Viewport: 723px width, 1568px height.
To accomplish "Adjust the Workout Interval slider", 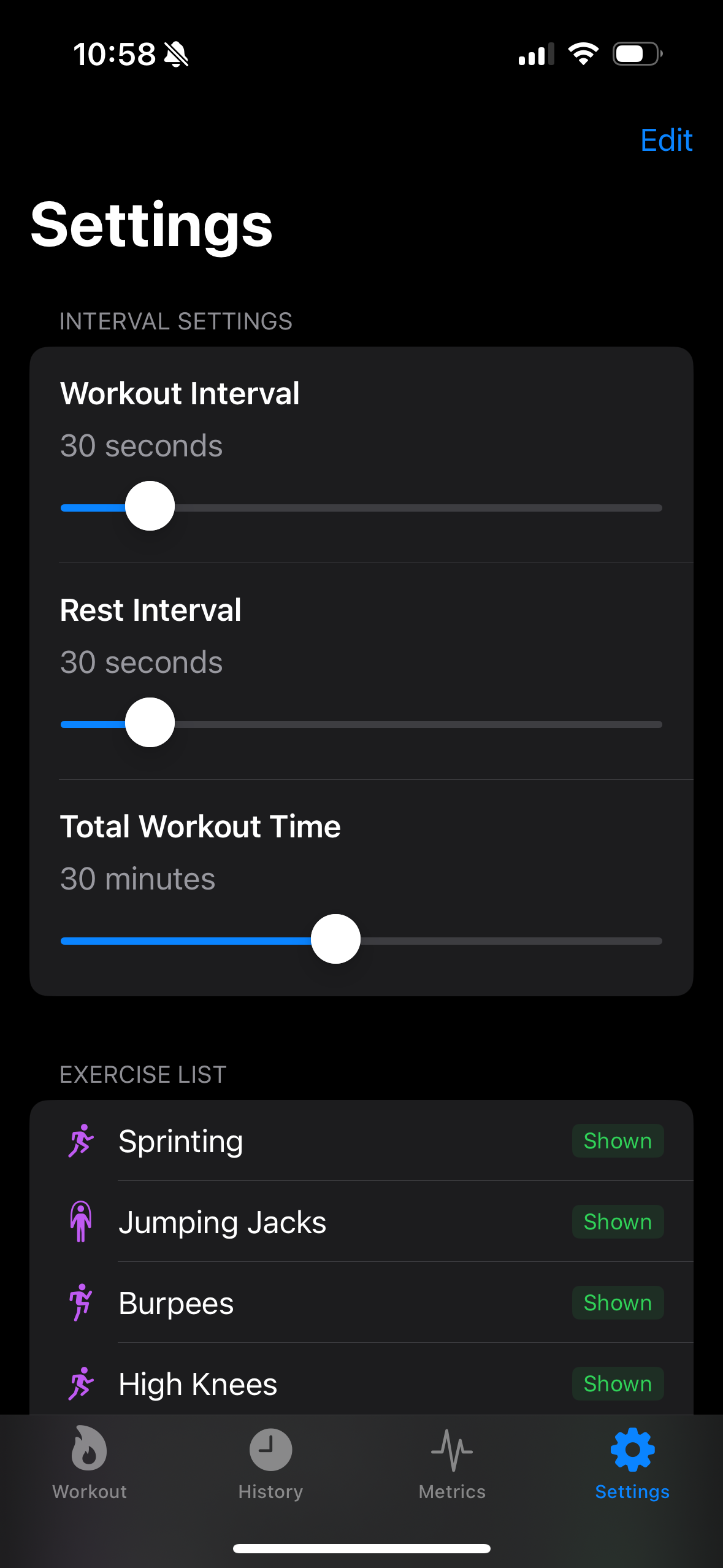I will (150, 506).
